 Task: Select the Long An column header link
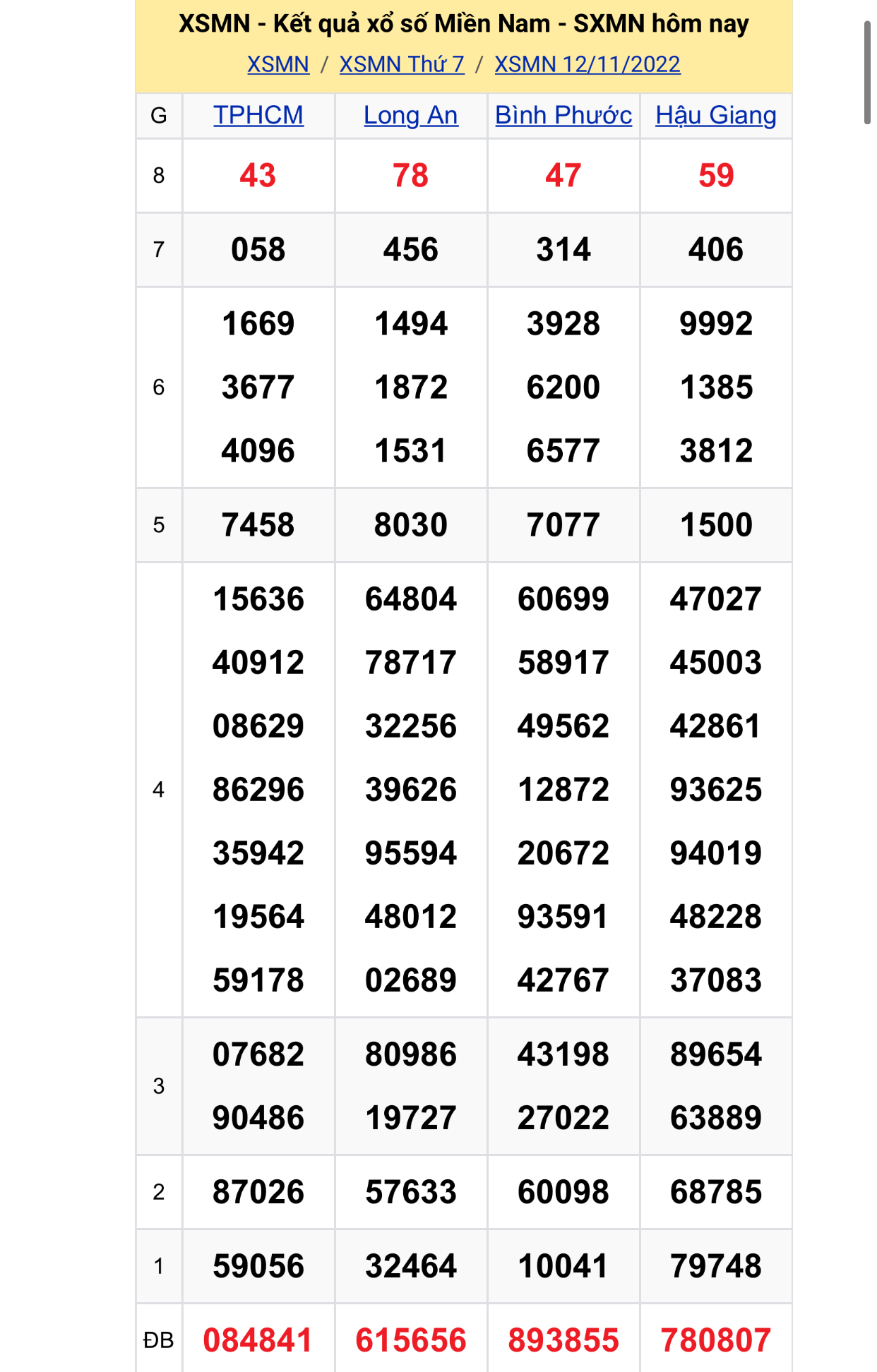(x=412, y=116)
